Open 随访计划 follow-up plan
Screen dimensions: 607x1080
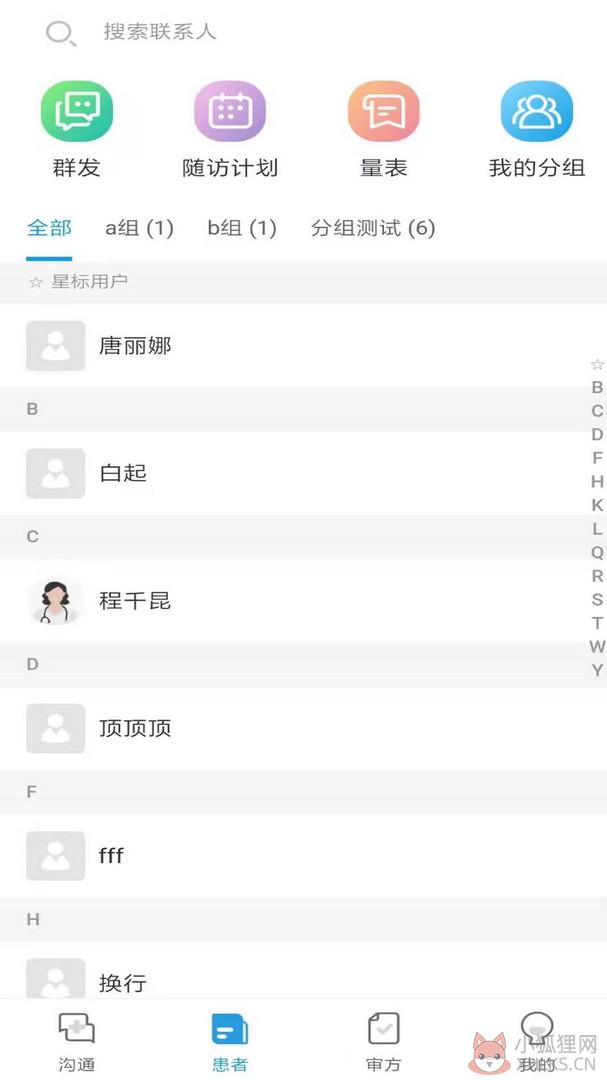pos(229,129)
